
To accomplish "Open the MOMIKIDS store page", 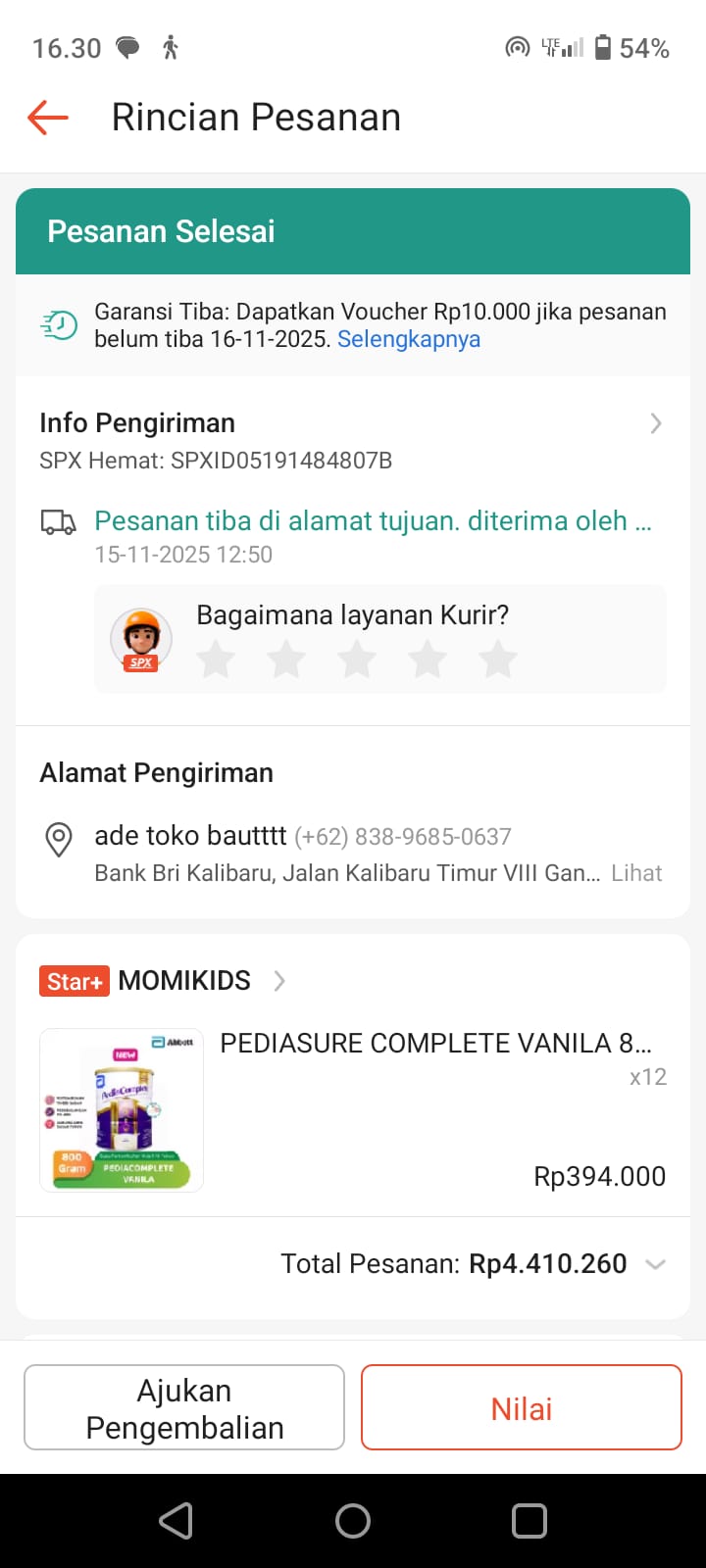I will (184, 981).
